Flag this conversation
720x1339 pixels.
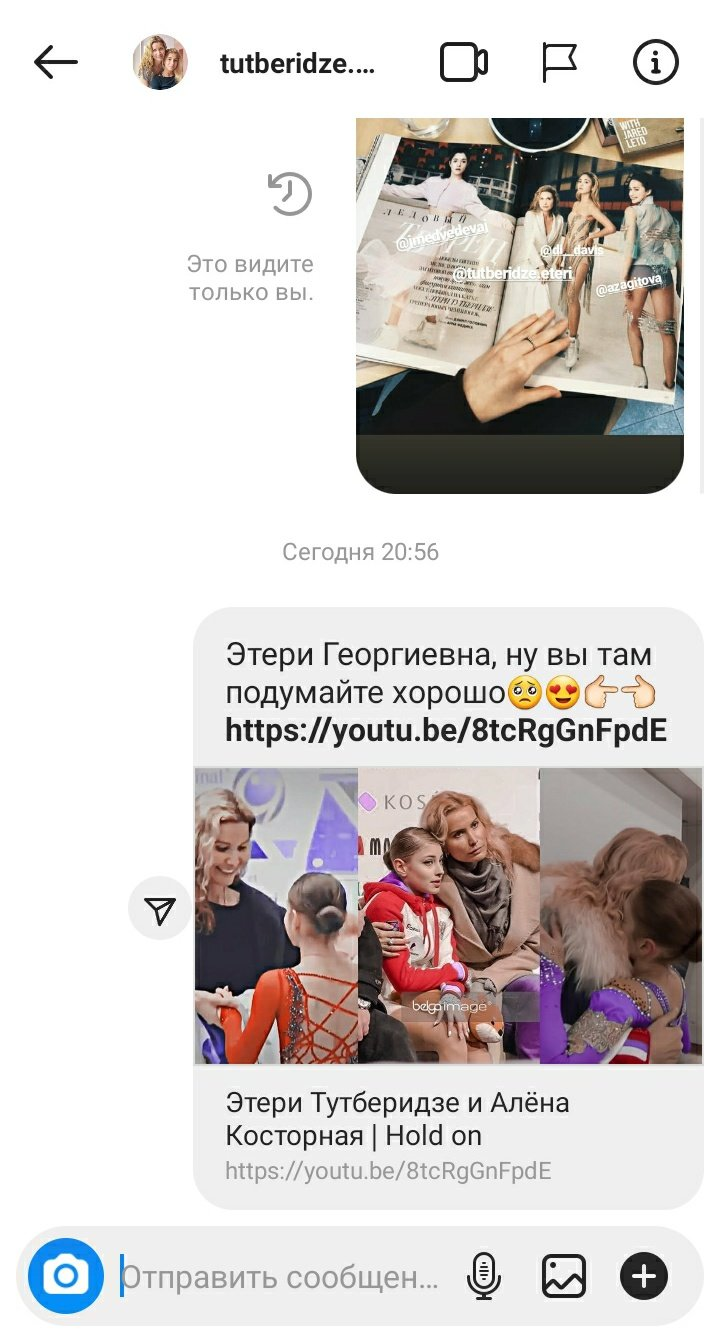pyautogui.click(x=559, y=63)
